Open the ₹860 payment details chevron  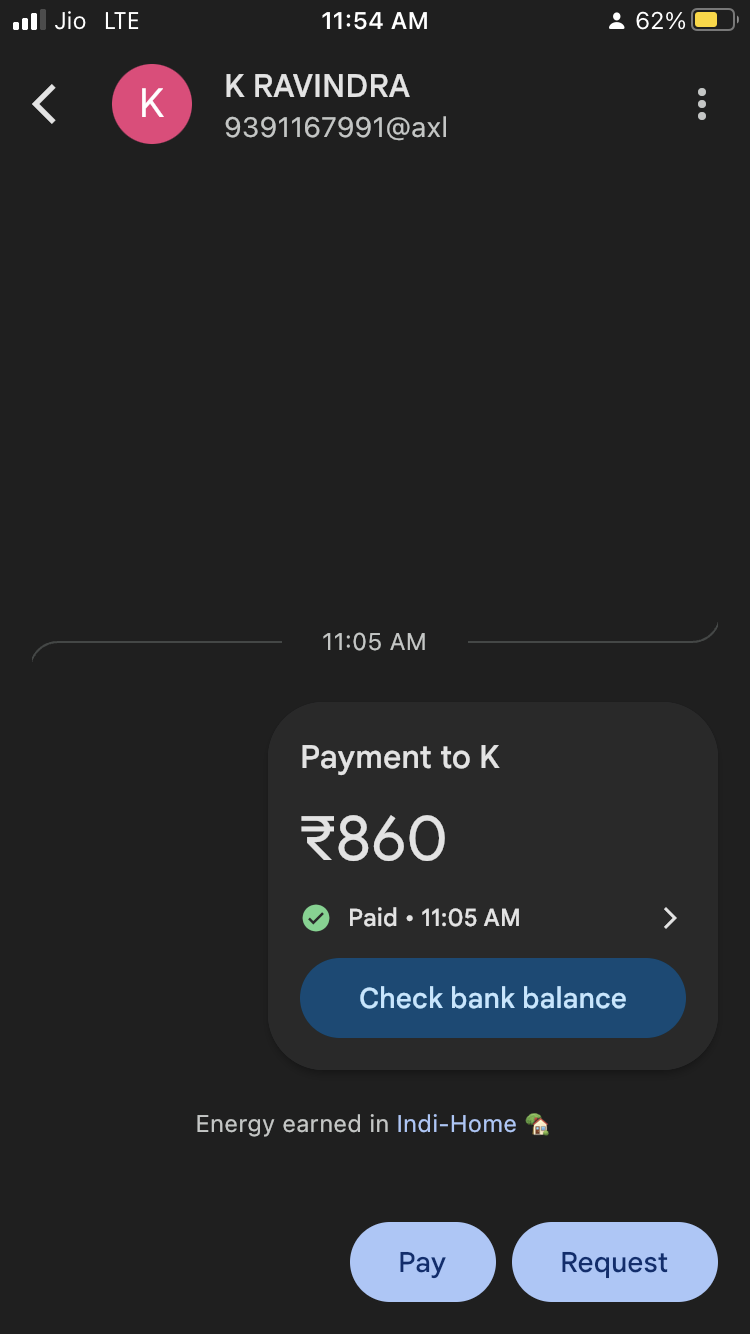670,918
